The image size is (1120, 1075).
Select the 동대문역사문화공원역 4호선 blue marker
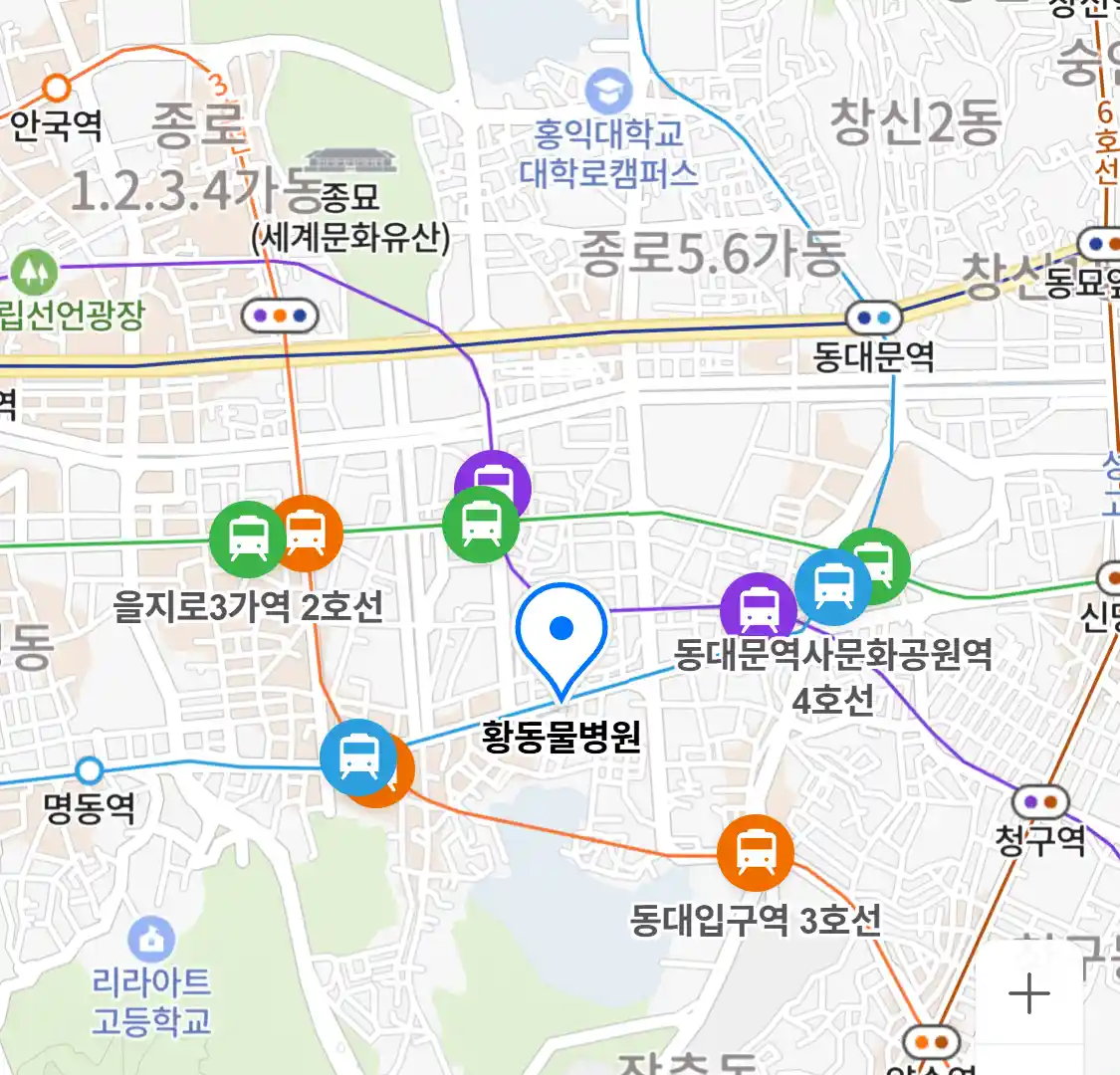(832, 586)
